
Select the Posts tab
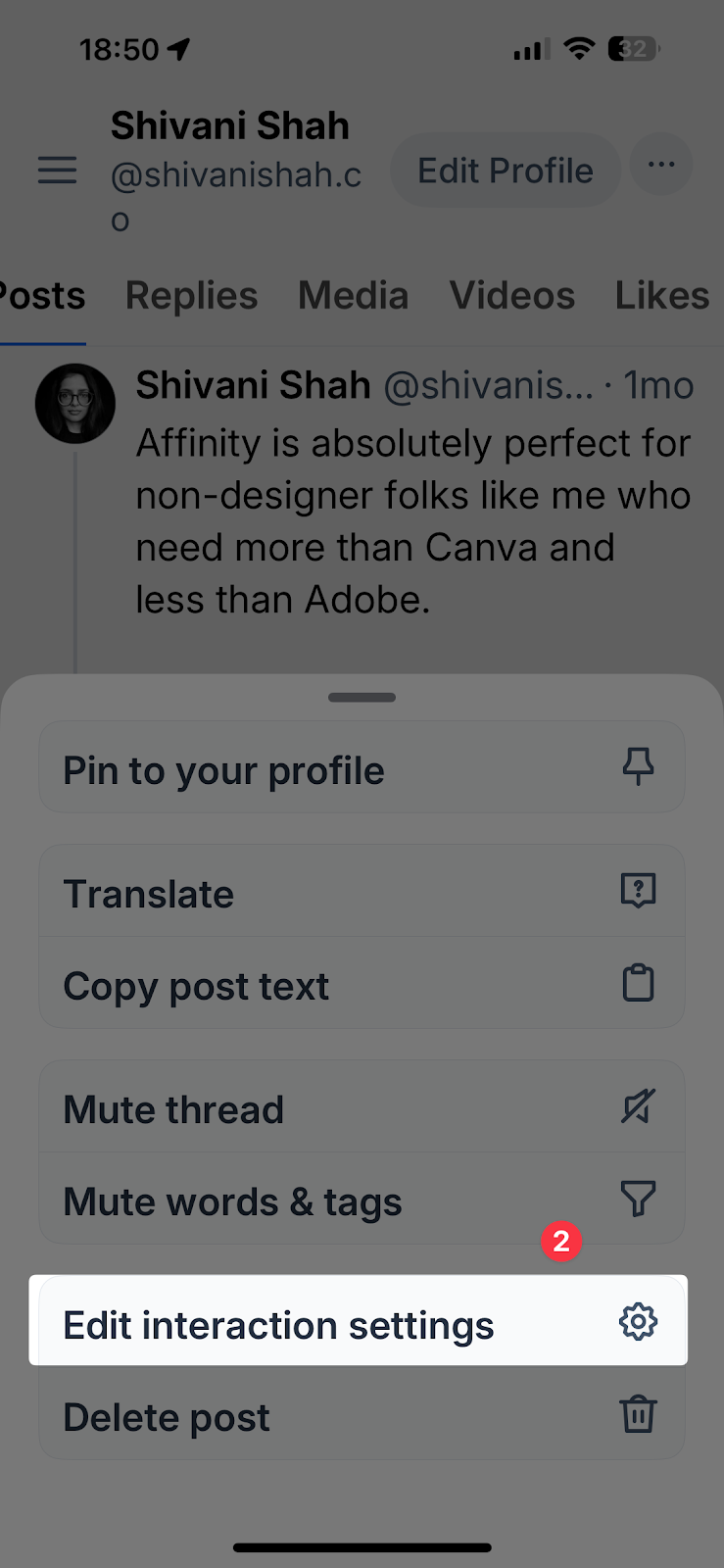coord(39,295)
